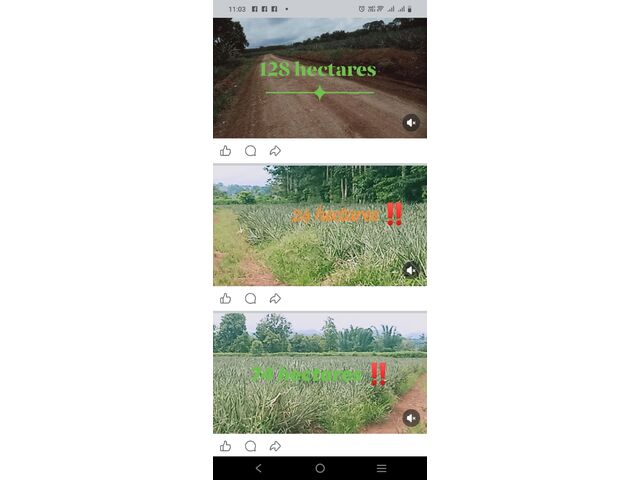Comment on the 128 hectares video
This screenshot has height=480, width=640.
[250, 151]
